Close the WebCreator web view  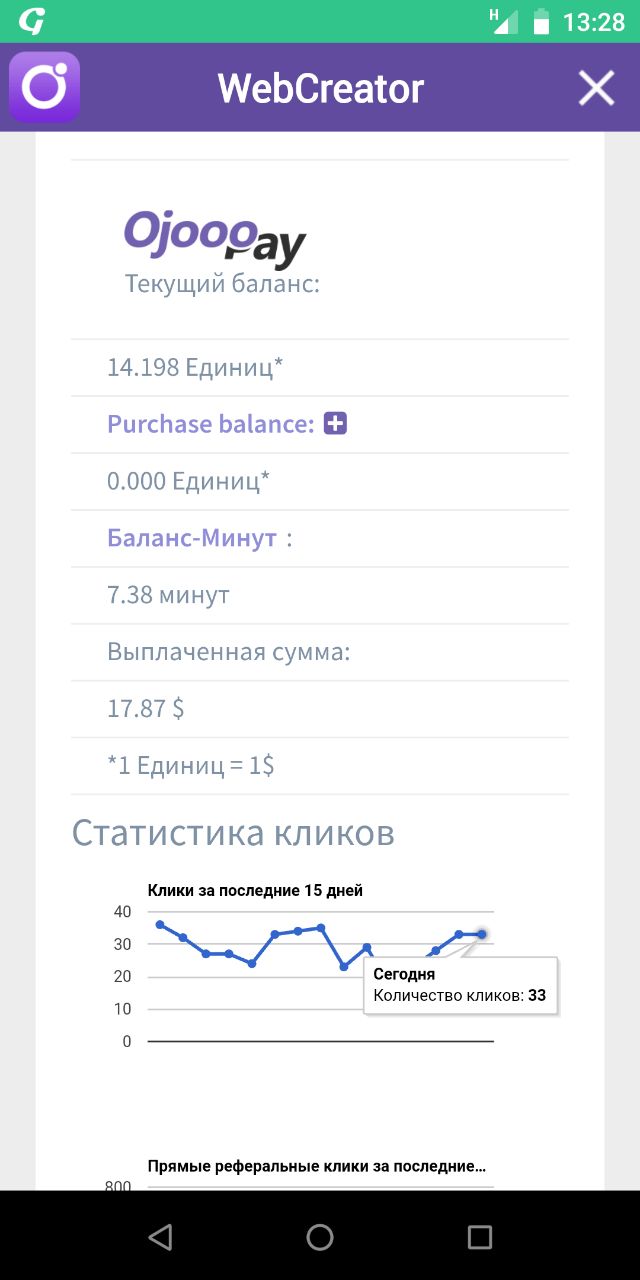point(596,89)
